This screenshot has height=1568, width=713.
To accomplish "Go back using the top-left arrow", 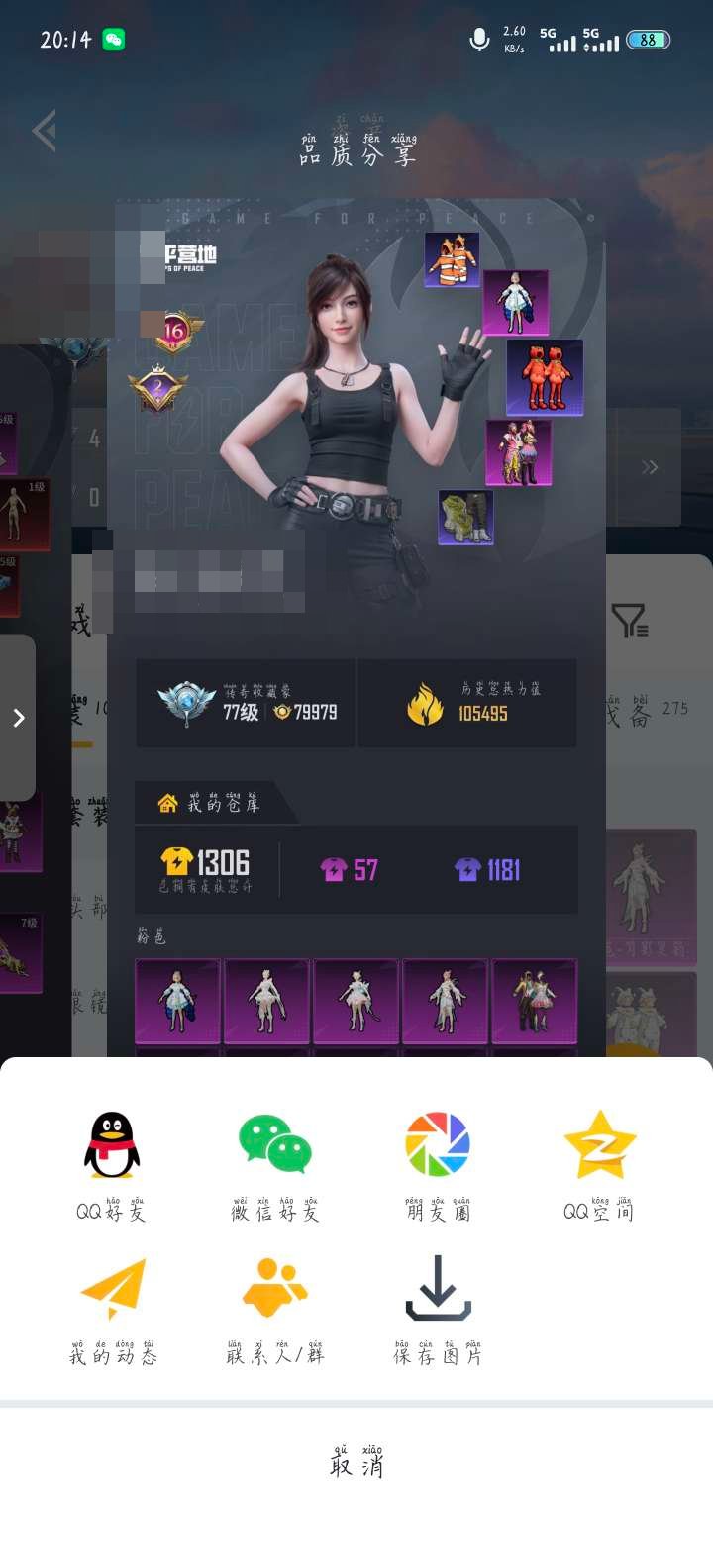I will tap(44, 132).
